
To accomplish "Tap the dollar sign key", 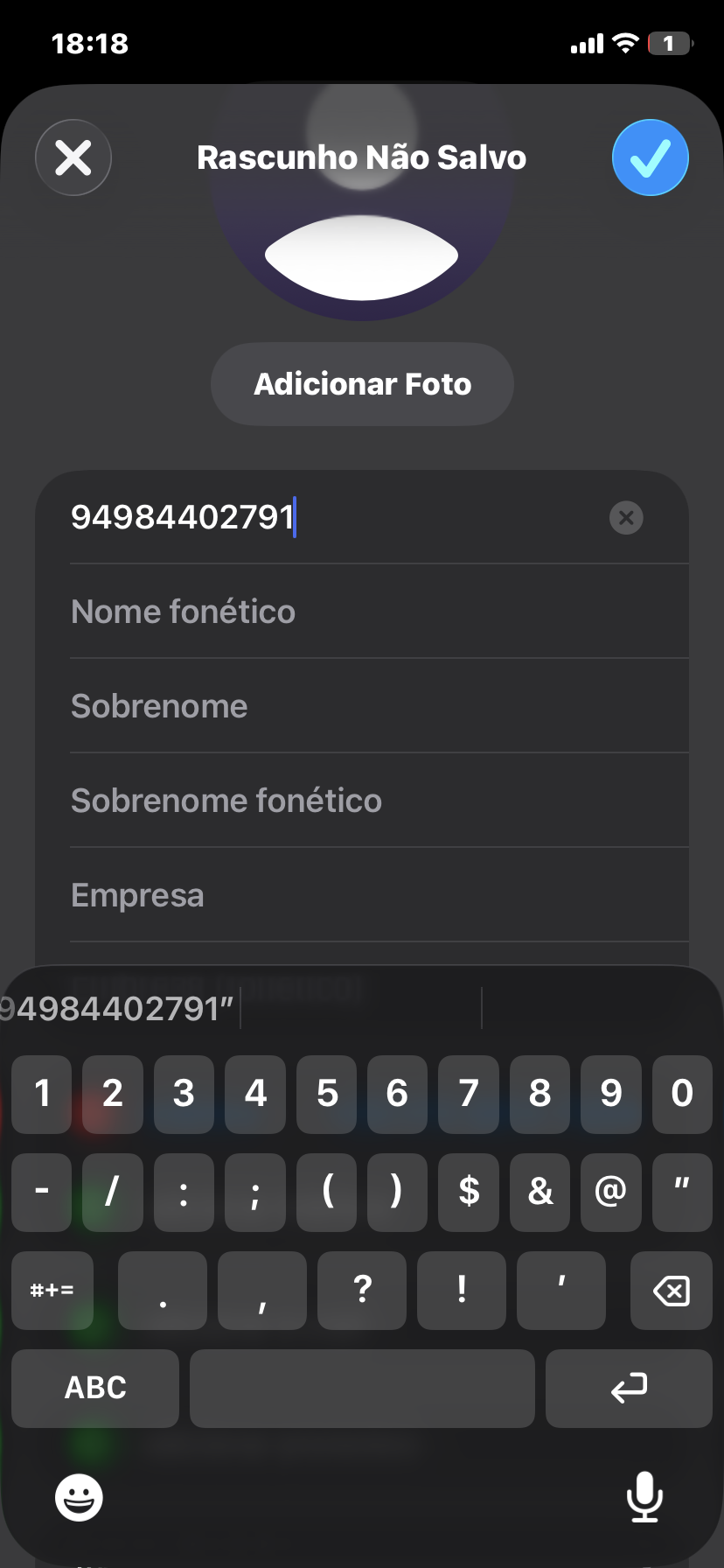I will (x=469, y=1192).
